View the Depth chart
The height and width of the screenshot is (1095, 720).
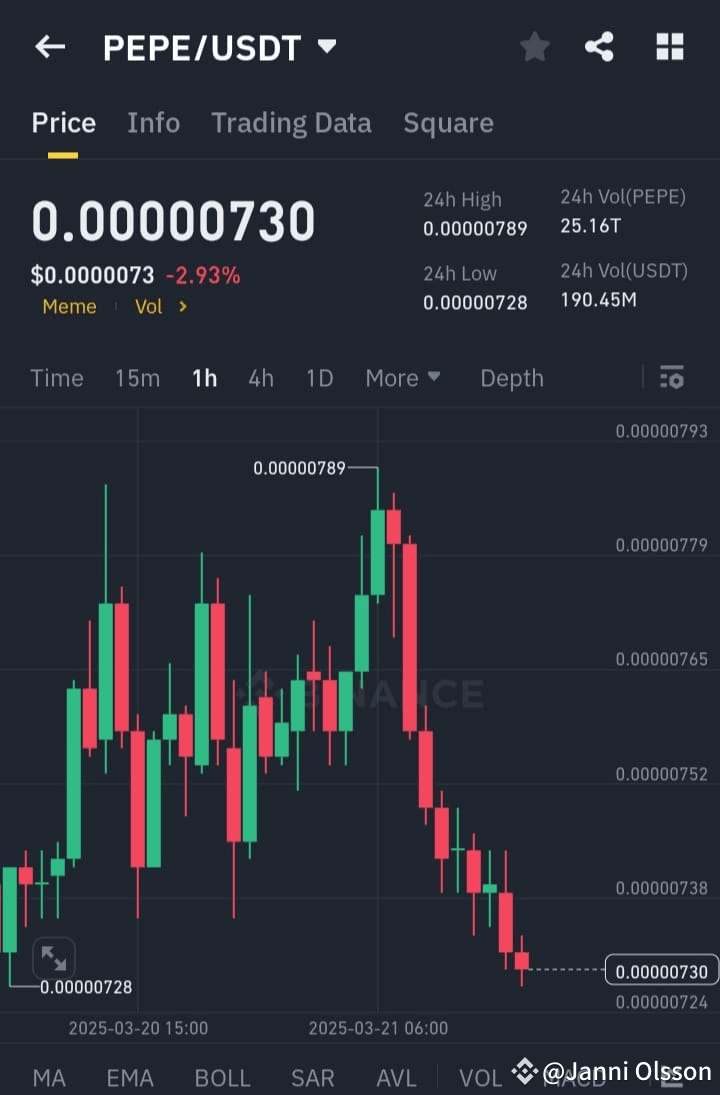point(511,378)
